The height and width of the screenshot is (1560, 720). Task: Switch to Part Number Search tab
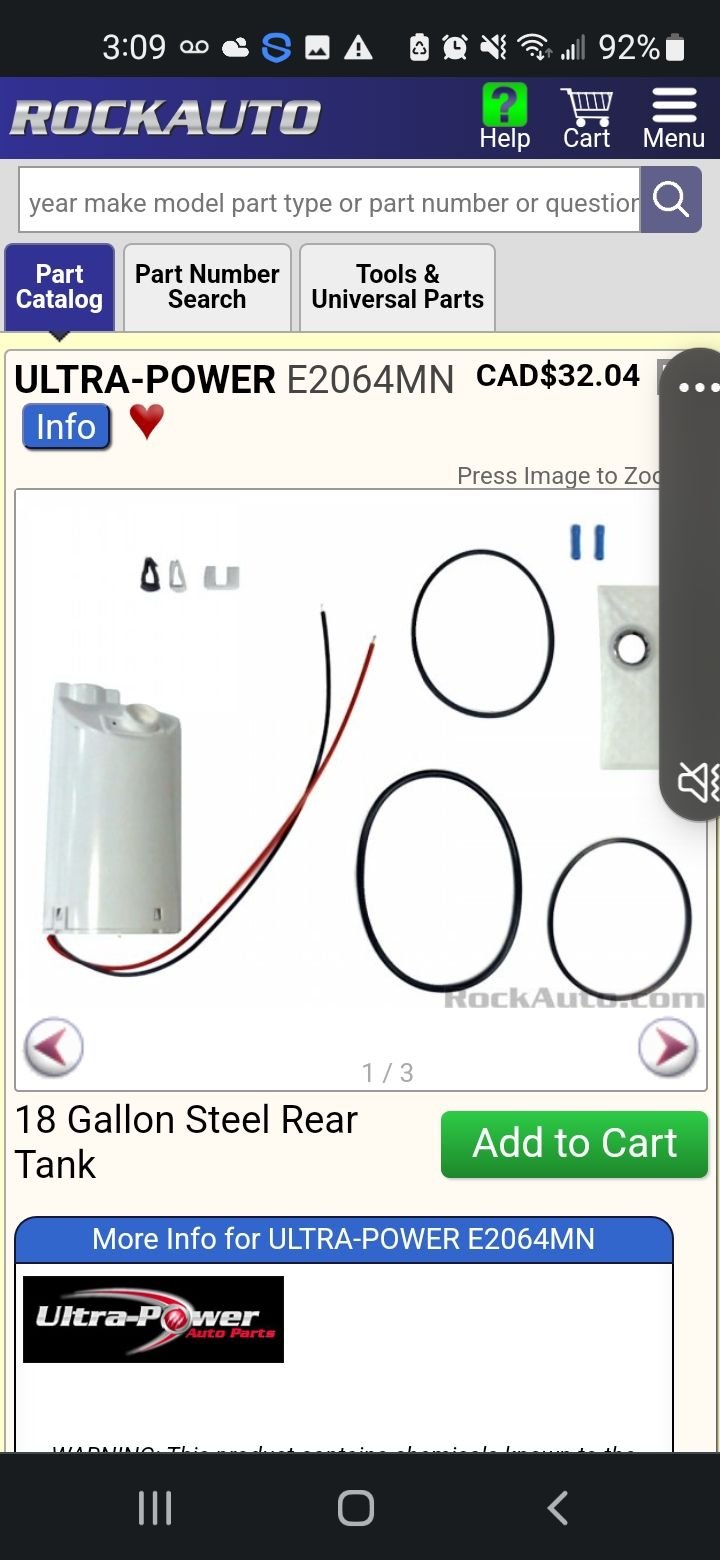tap(207, 287)
